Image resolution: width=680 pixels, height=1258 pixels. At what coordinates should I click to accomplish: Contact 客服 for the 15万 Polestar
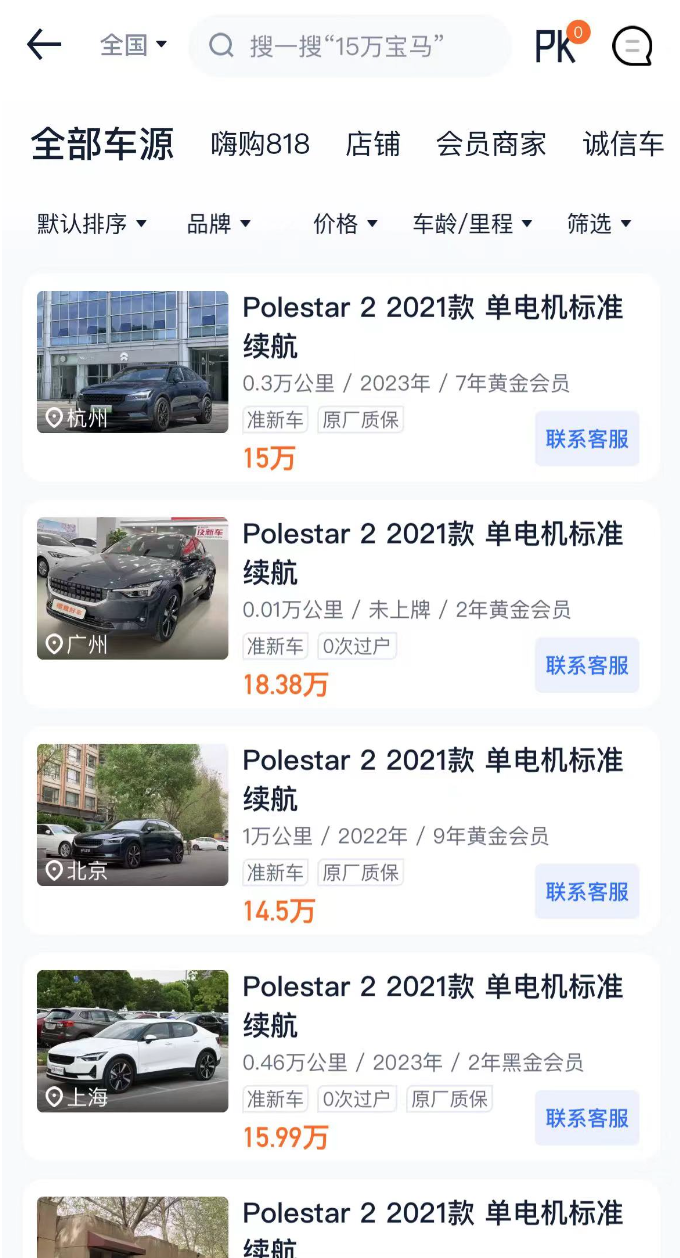(x=587, y=438)
